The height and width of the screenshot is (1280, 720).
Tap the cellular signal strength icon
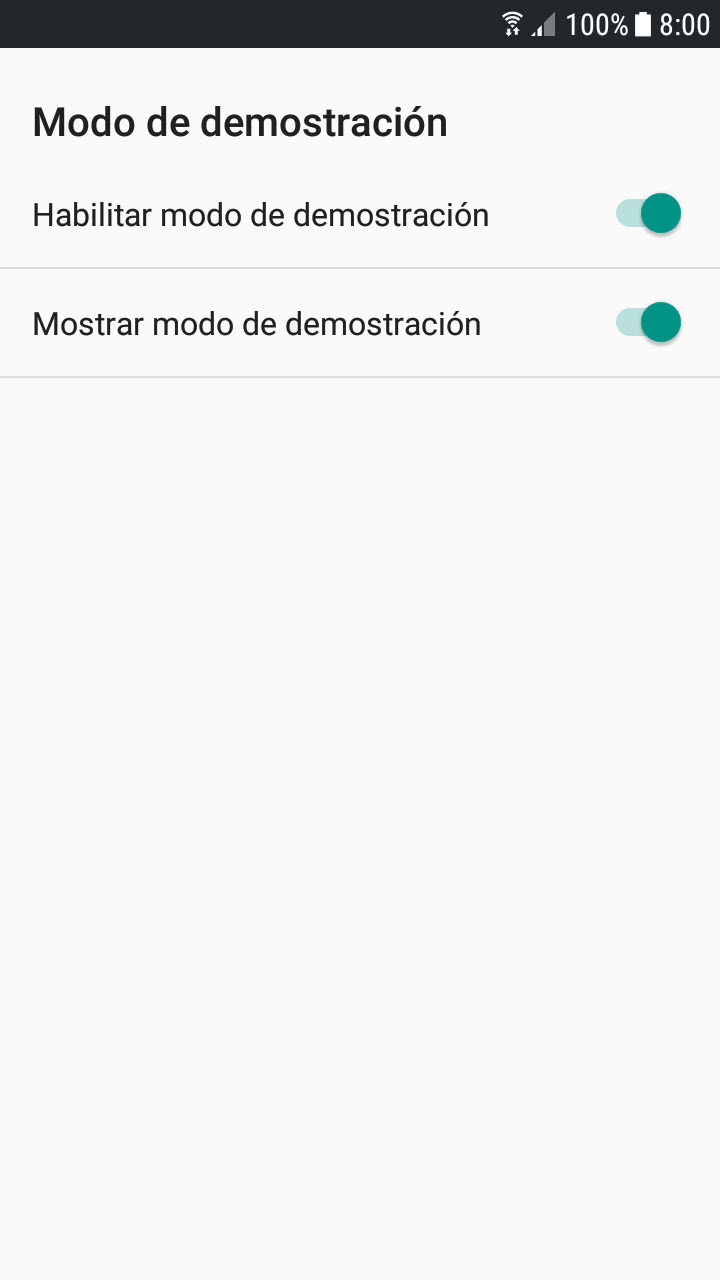(545, 24)
